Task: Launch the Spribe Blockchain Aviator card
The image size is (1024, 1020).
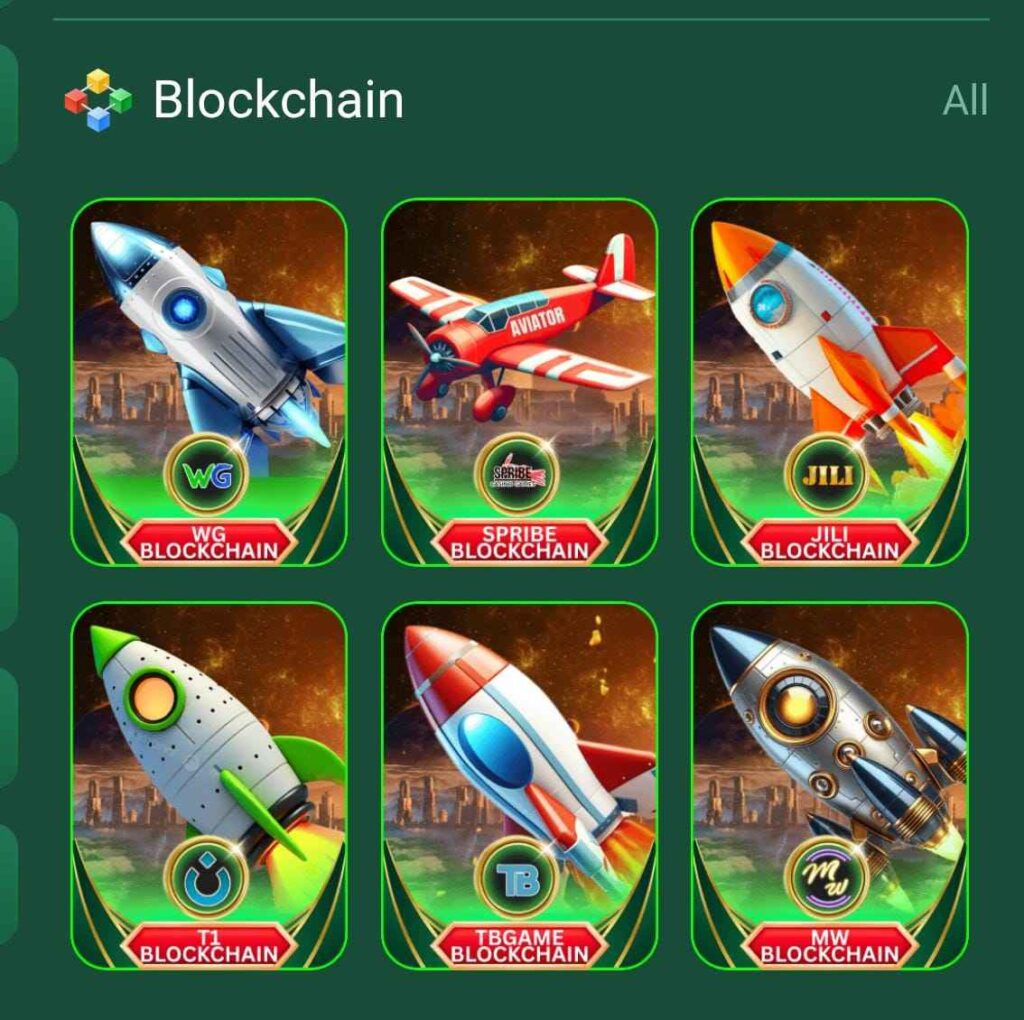Action: click(519, 382)
